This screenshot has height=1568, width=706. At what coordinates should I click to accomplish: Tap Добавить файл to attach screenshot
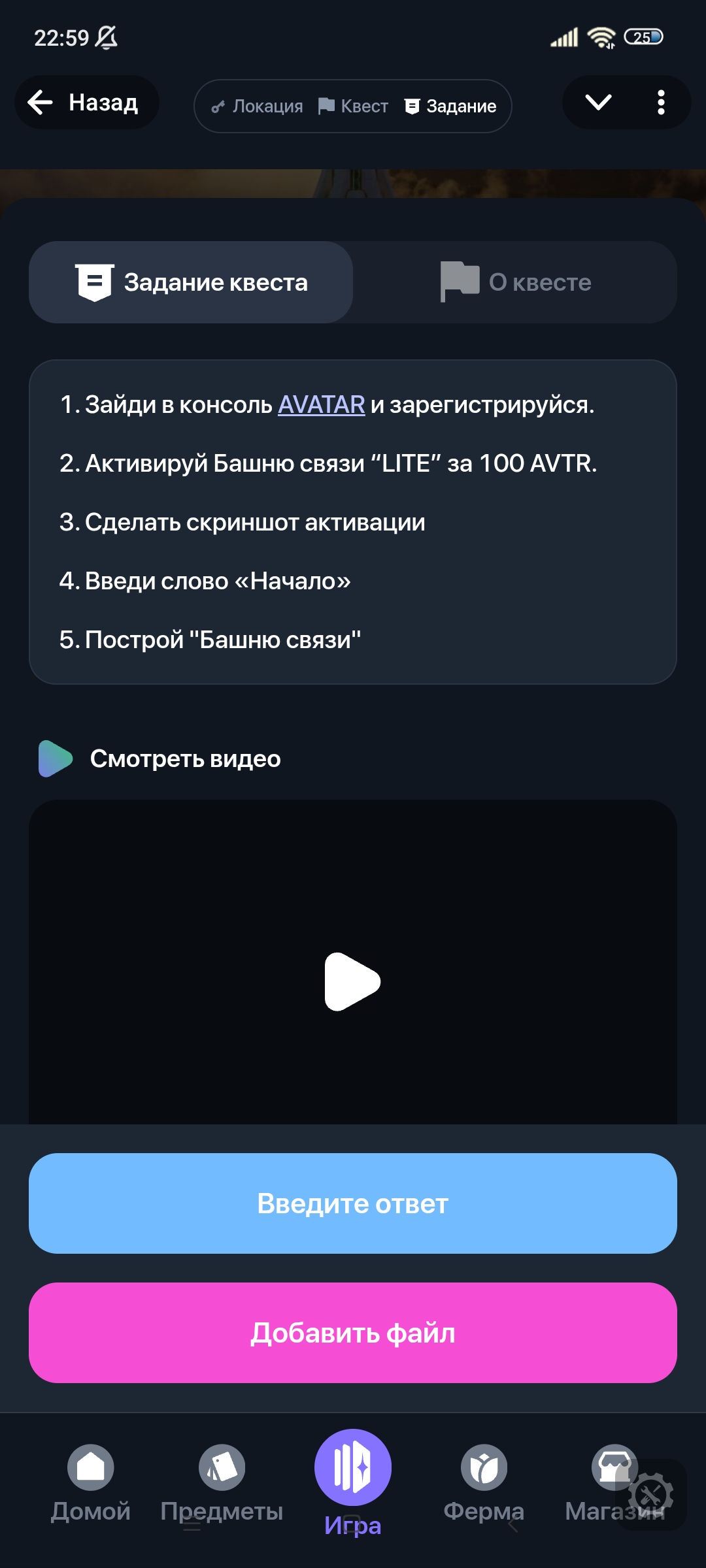point(353,1333)
